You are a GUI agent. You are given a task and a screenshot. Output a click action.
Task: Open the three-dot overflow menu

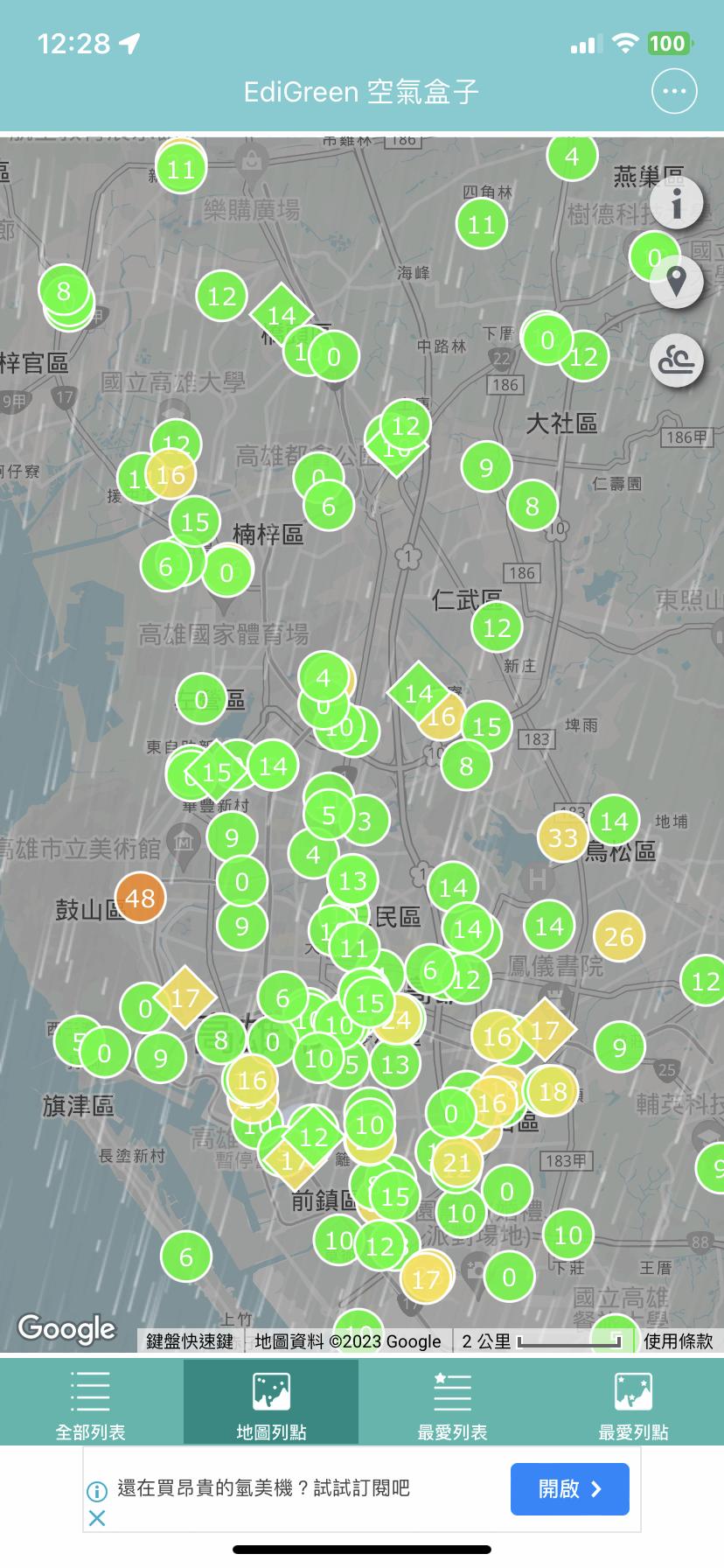pyautogui.click(x=674, y=91)
